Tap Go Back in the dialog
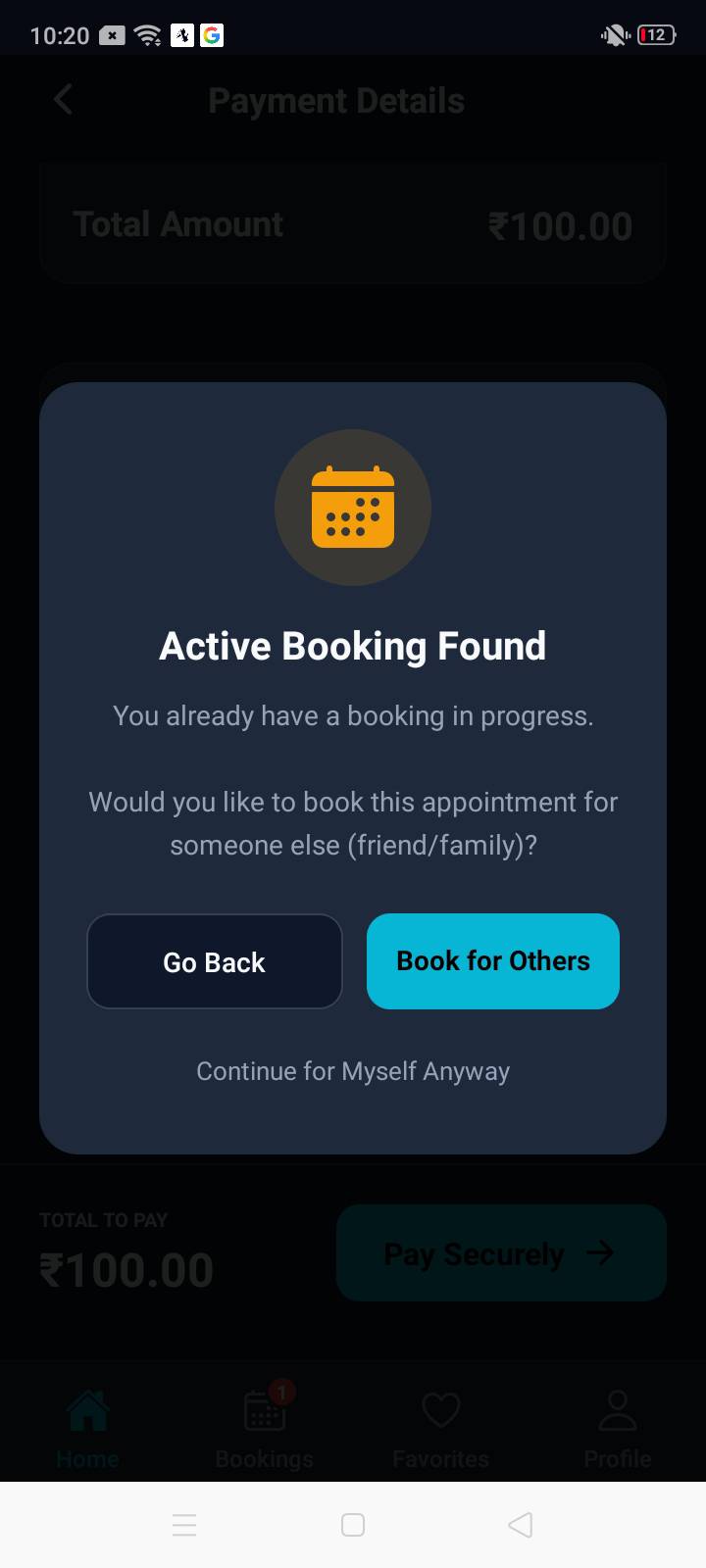The image size is (706, 1568). 214,961
